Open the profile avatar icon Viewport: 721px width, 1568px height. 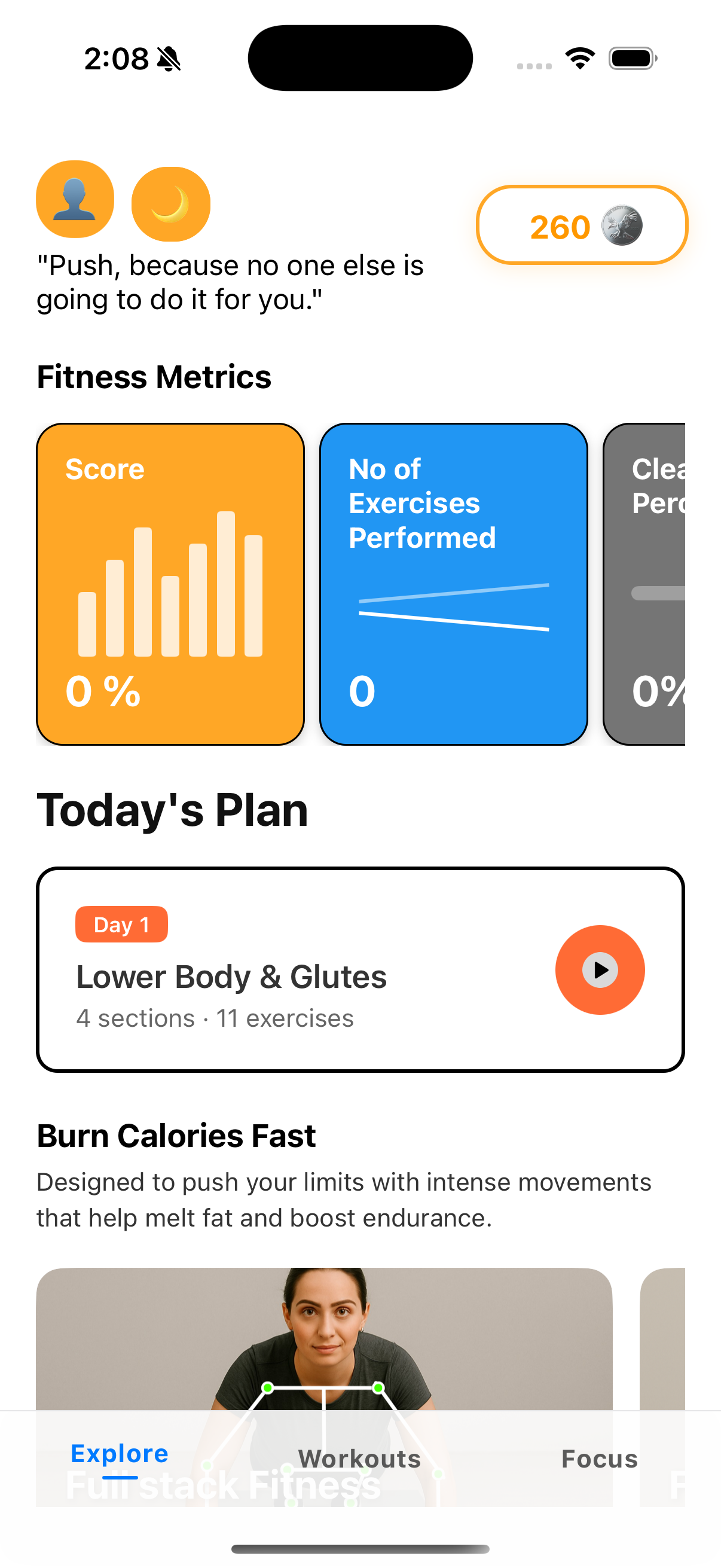point(75,199)
